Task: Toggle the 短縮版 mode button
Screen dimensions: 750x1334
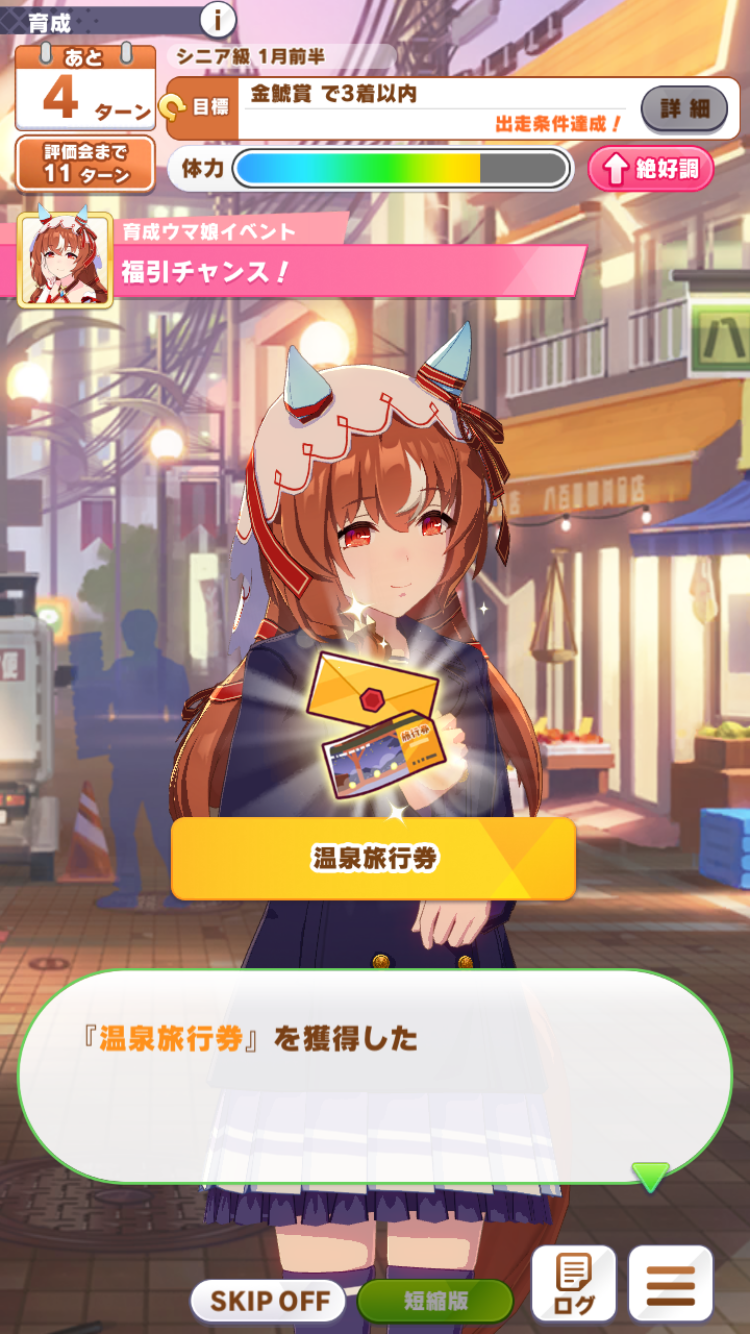Action: point(435,1300)
